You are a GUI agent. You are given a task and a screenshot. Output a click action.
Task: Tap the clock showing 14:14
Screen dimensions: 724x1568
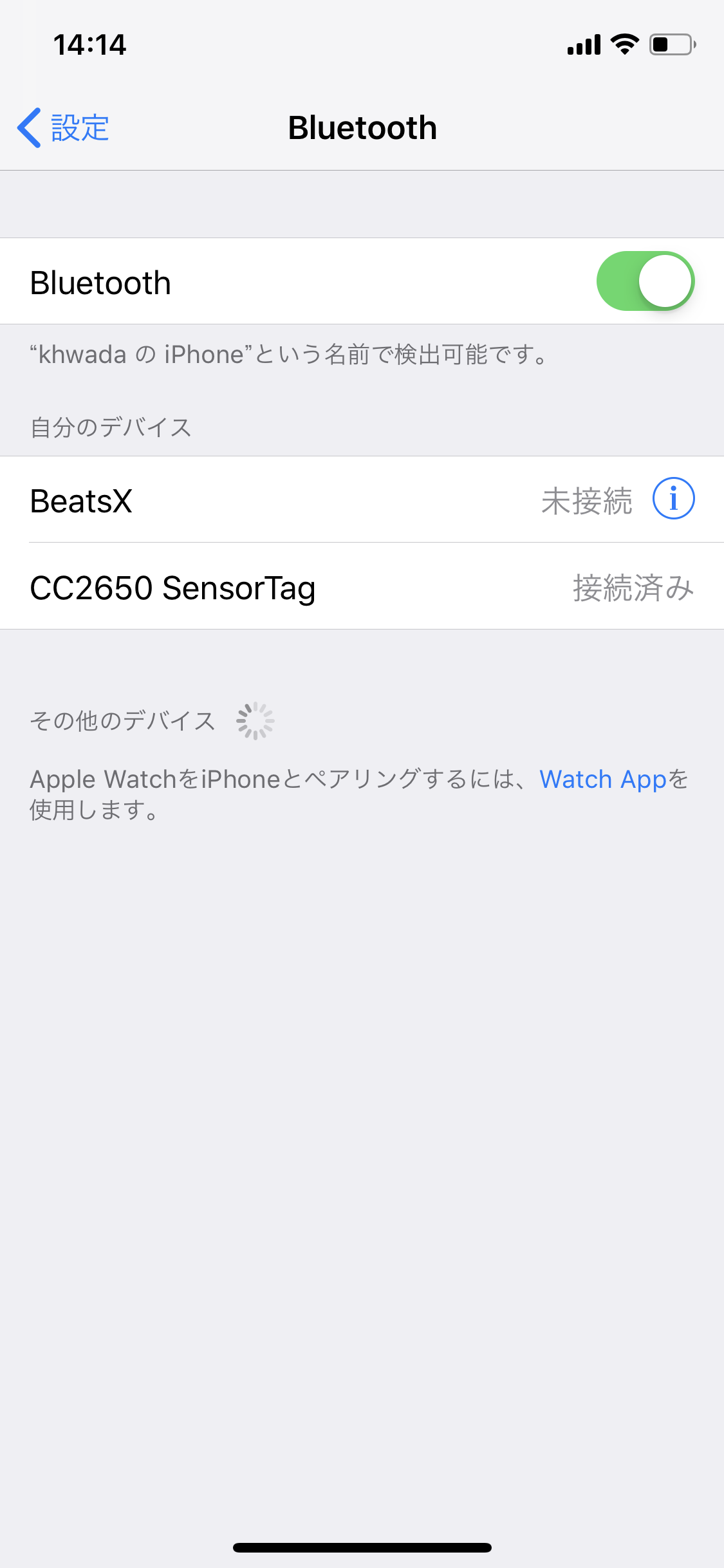[90, 44]
